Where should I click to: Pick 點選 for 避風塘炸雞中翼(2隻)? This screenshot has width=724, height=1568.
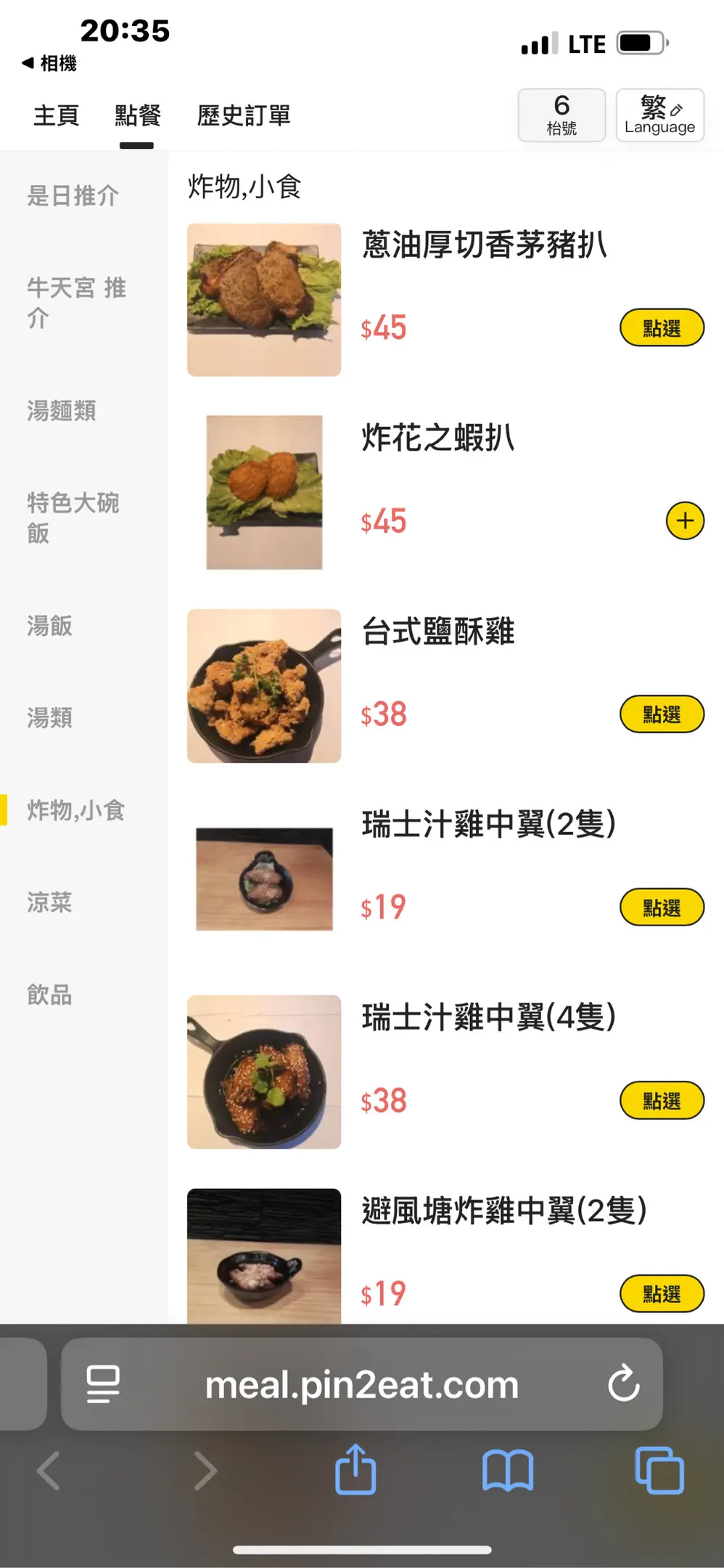[662, 1294]
